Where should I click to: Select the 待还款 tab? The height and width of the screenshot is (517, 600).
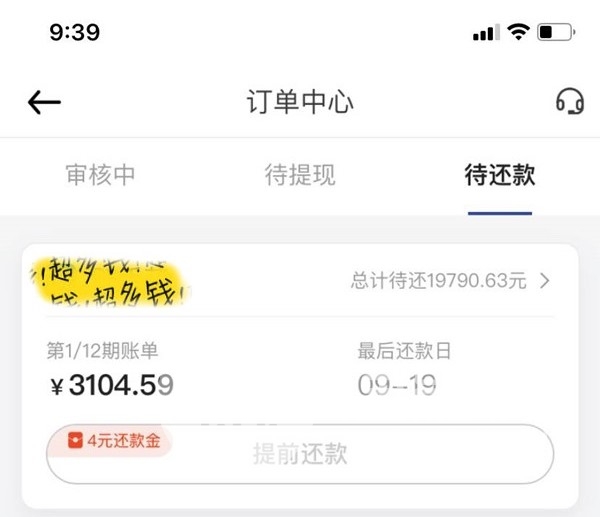click(x=499, y=176)
